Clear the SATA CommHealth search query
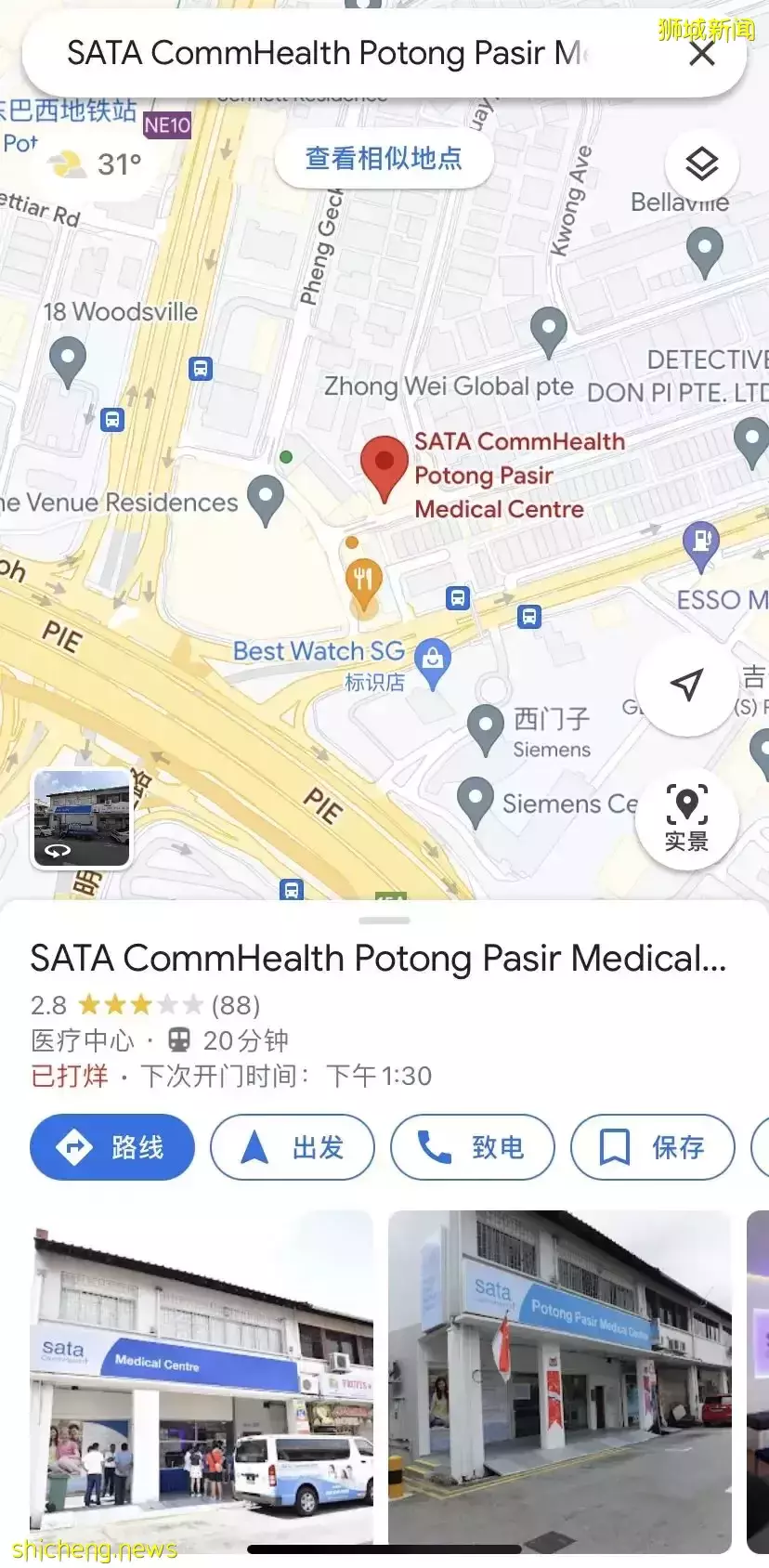The height and width of the screenshot is (1568, 769). [702, 54]
